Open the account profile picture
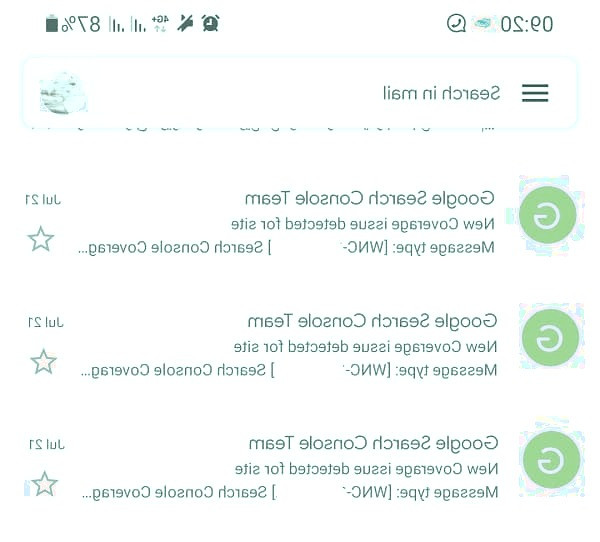 point(64,93)
